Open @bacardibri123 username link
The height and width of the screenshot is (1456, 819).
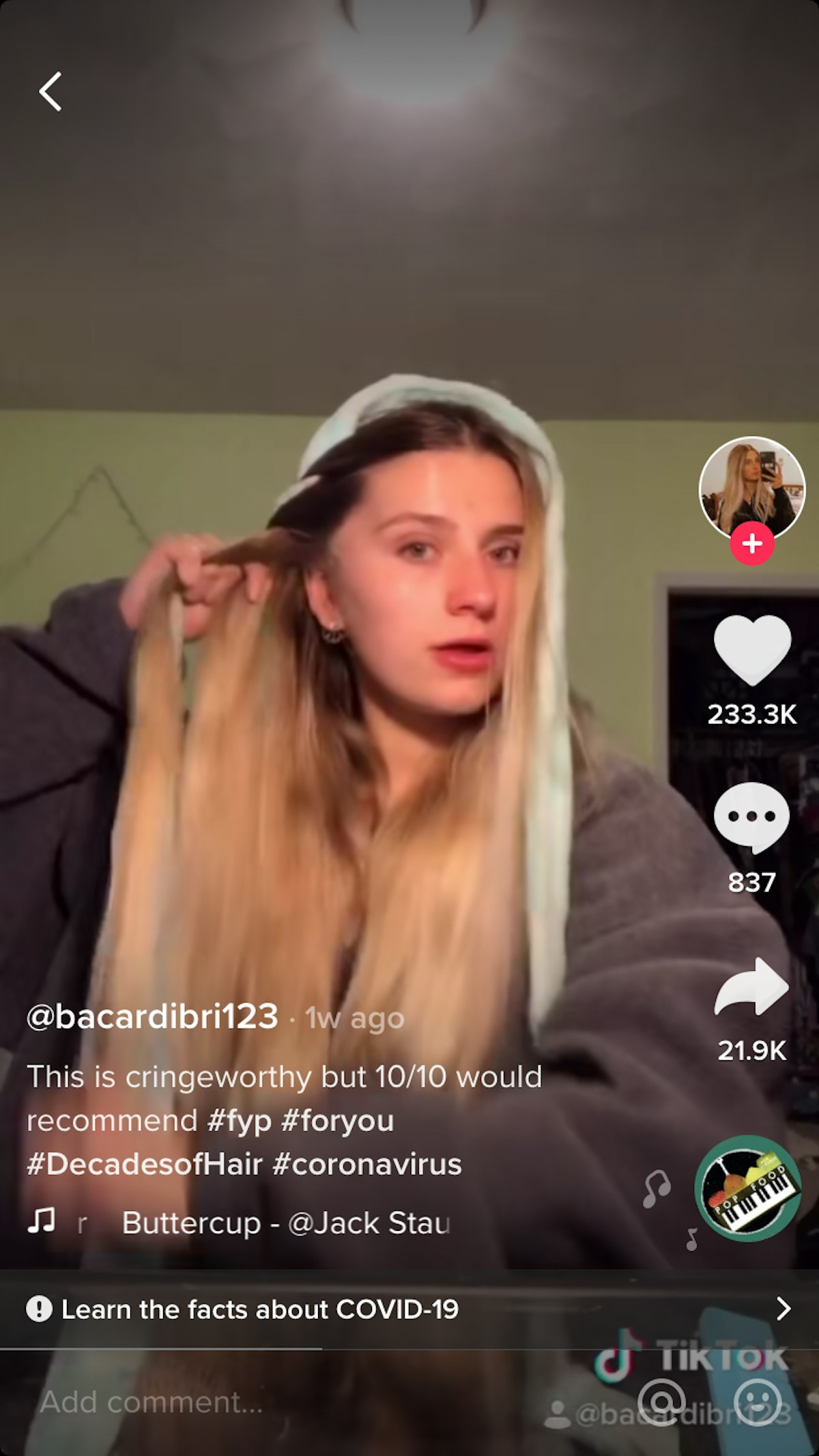[x=152, y=1017]
